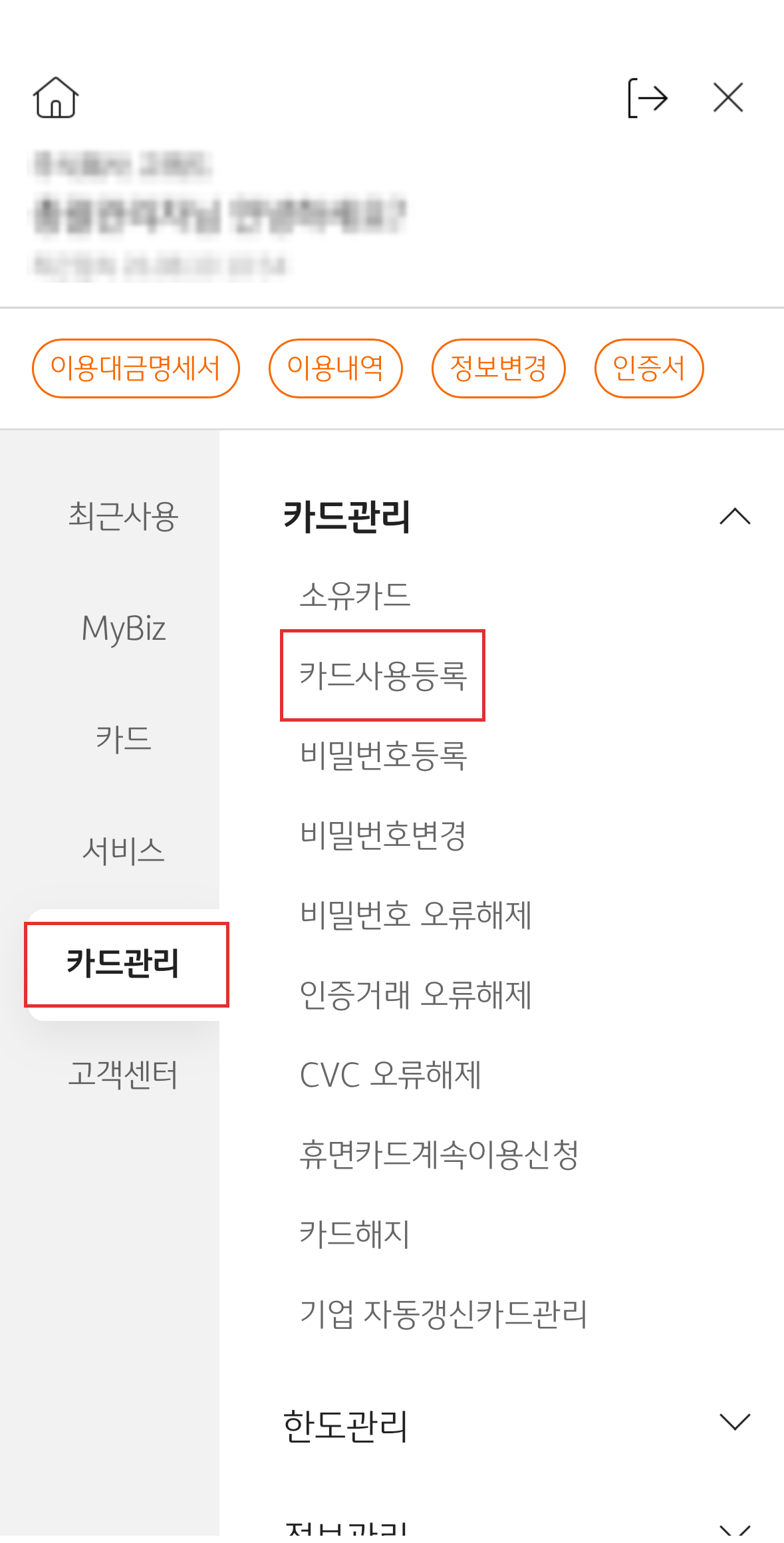Expand the 한도관리 section

point(735,1422)
